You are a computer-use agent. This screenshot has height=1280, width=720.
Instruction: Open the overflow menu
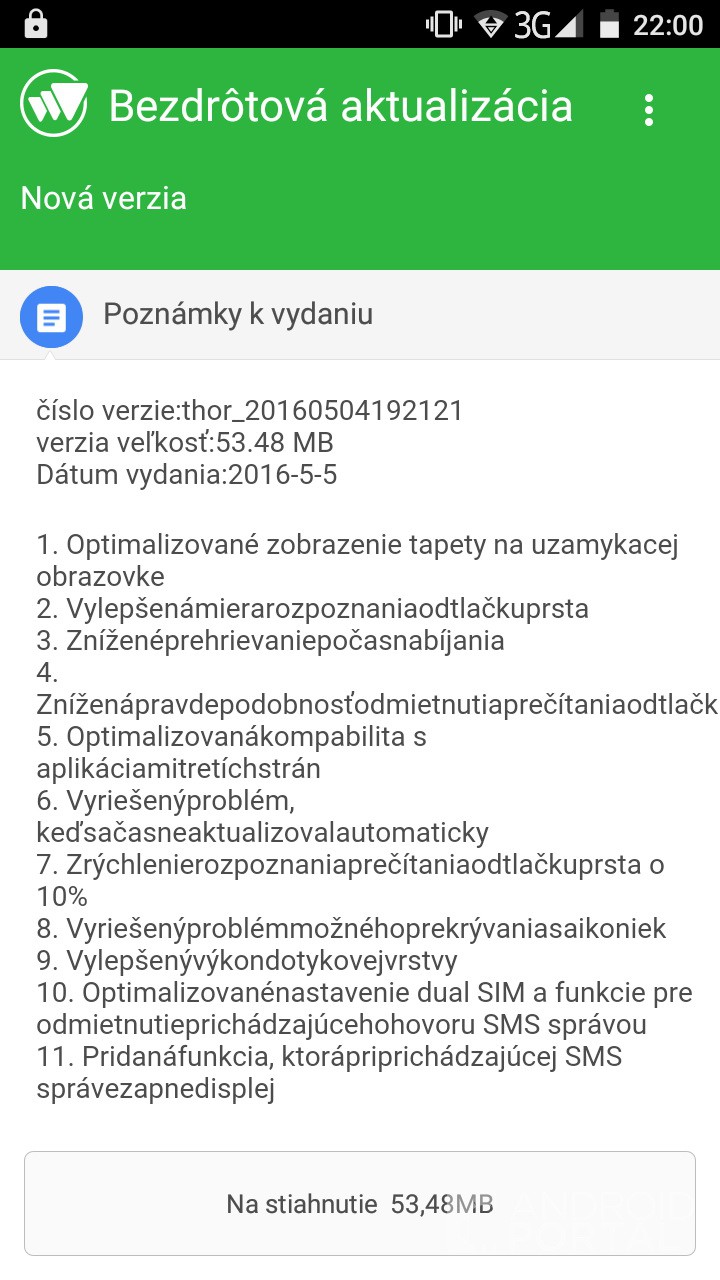pos(649,109)
